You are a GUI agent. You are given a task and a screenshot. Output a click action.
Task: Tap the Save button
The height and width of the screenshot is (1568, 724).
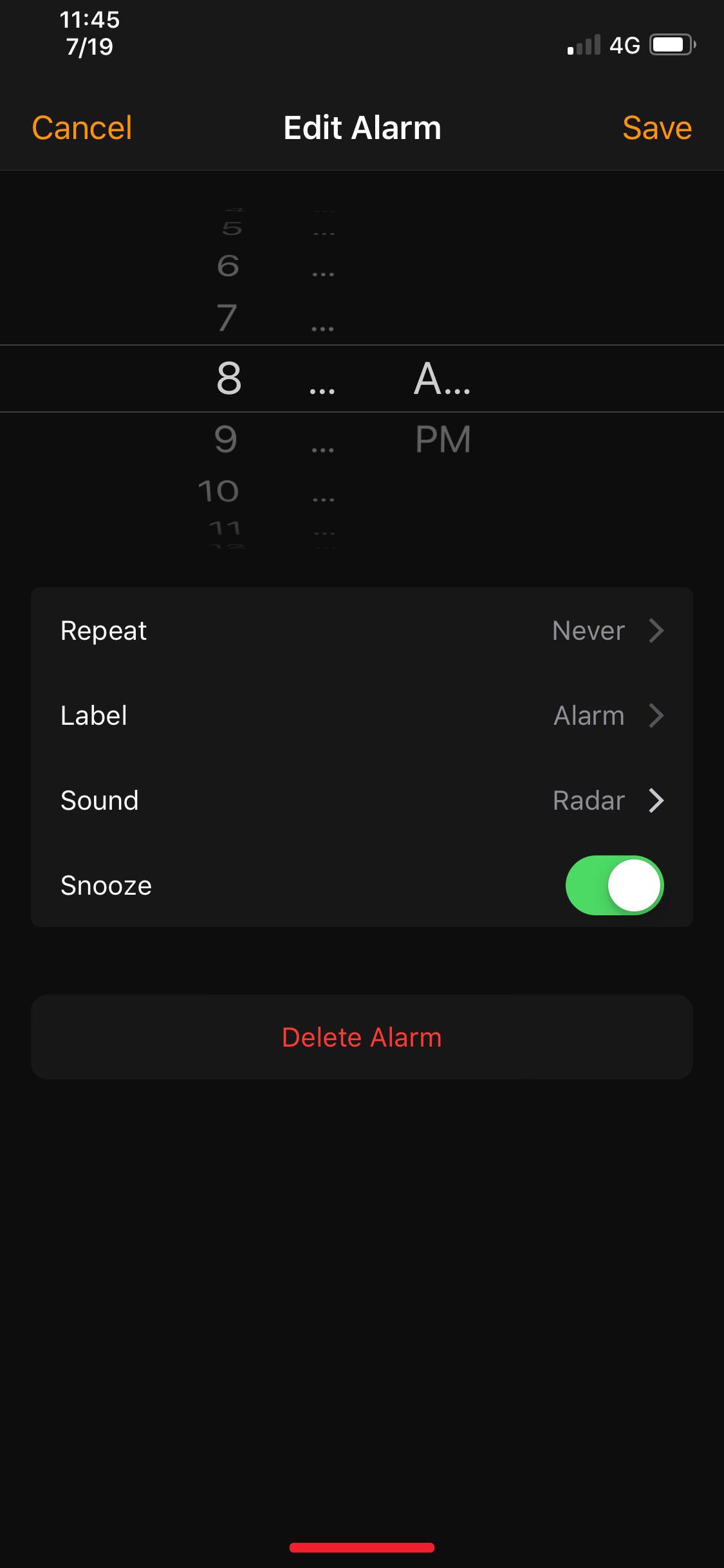click(656, 127)
